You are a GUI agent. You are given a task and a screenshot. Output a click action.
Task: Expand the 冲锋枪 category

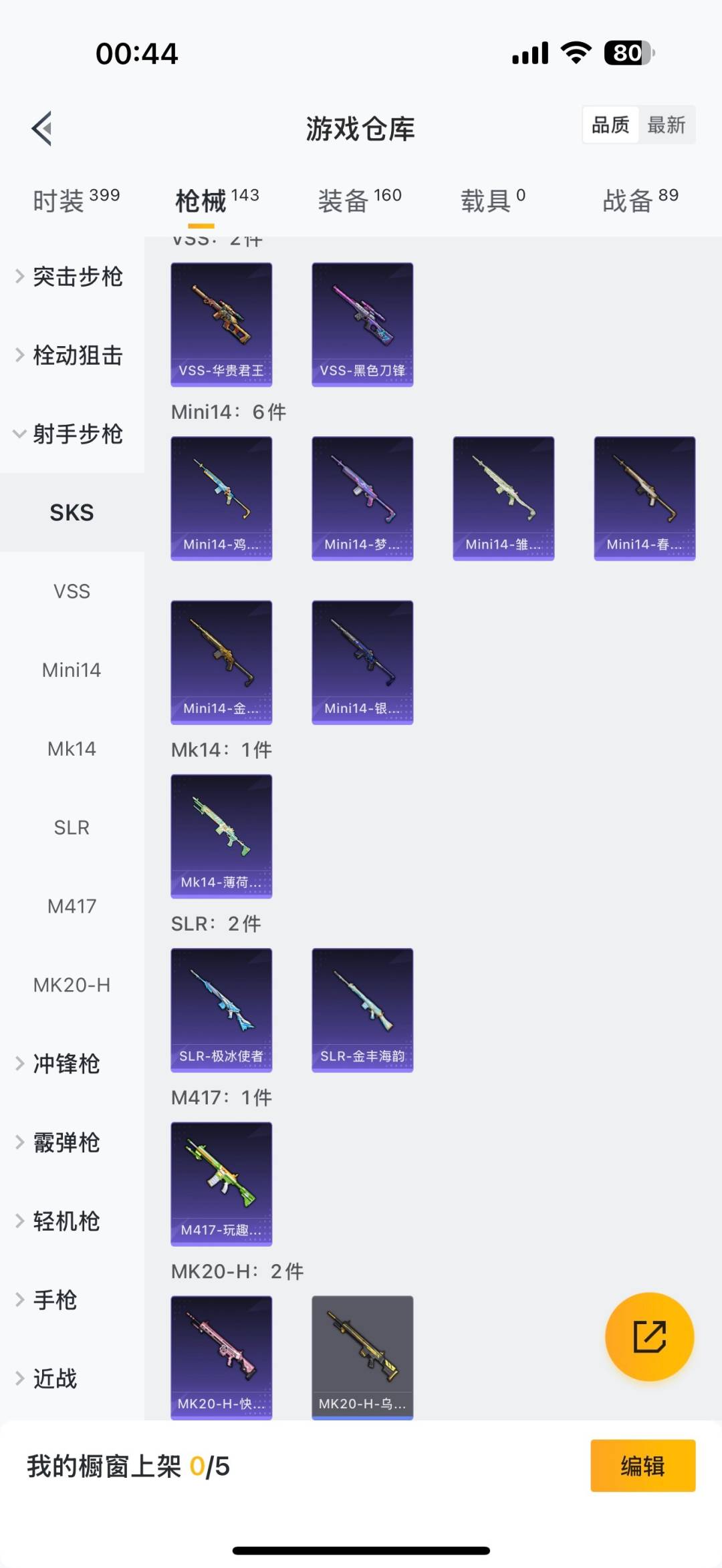pos(66,1064)
